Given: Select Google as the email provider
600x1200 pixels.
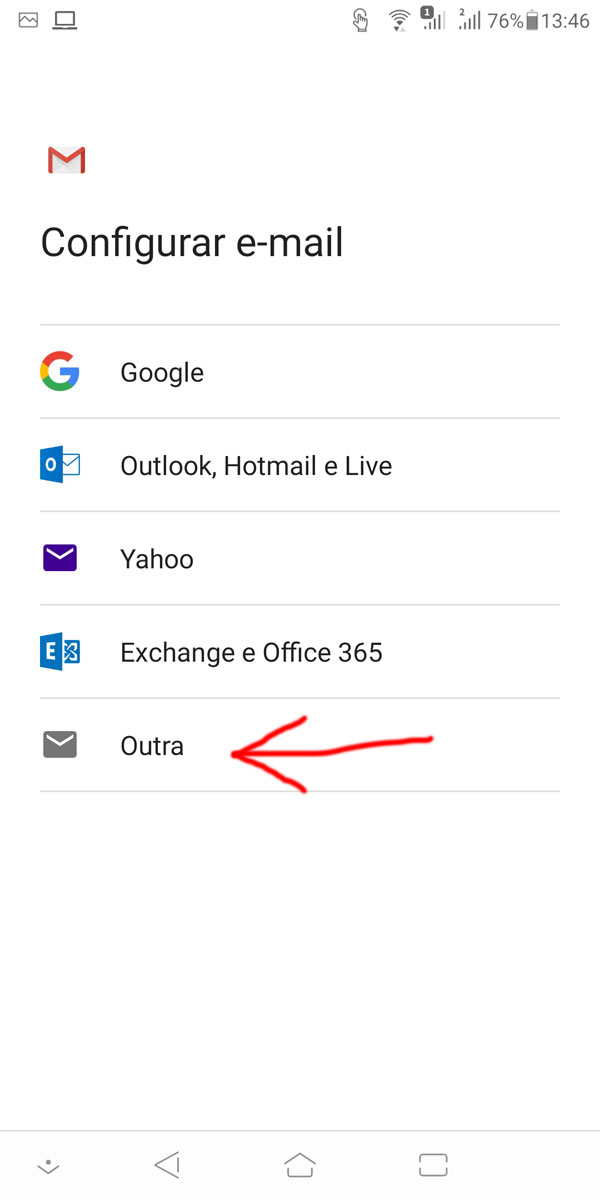Looking at the screenshot, I should tap(300, 372).
